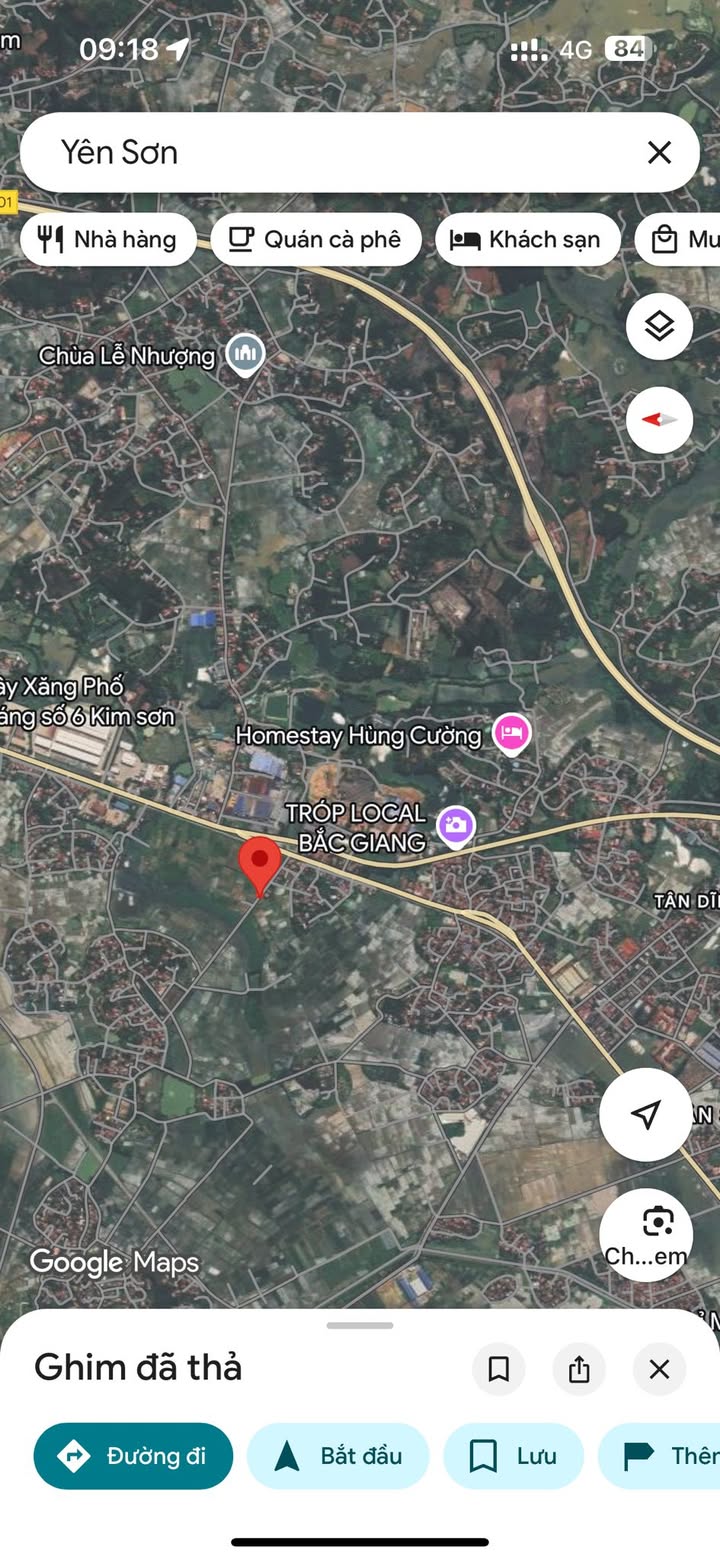The image size is (720, 1560).
Task: Filter by Quán cà phê
Action: tap(315, 240)
